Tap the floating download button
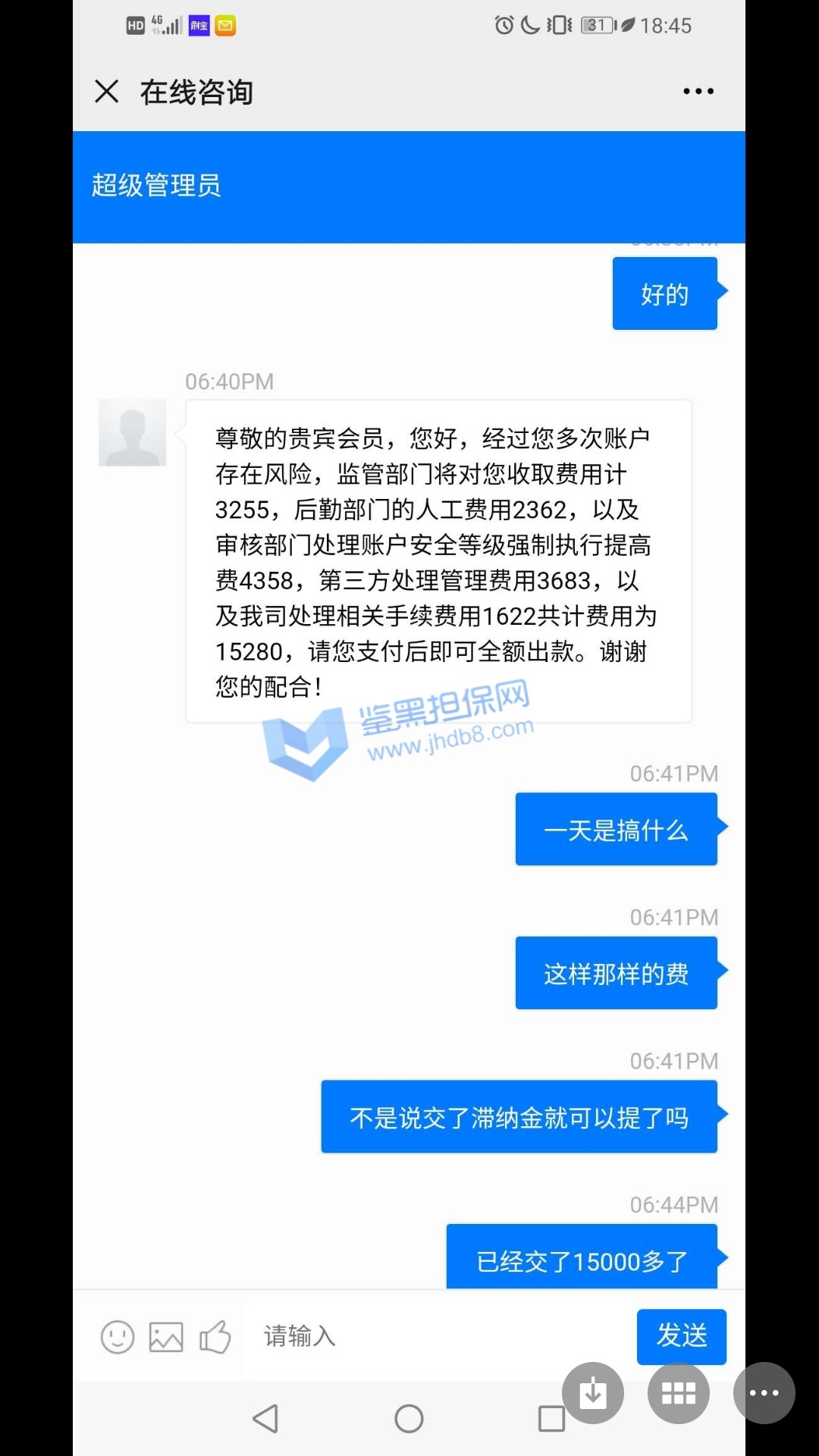Viewport: 819px width, 1456px height. pos(593,1393)
